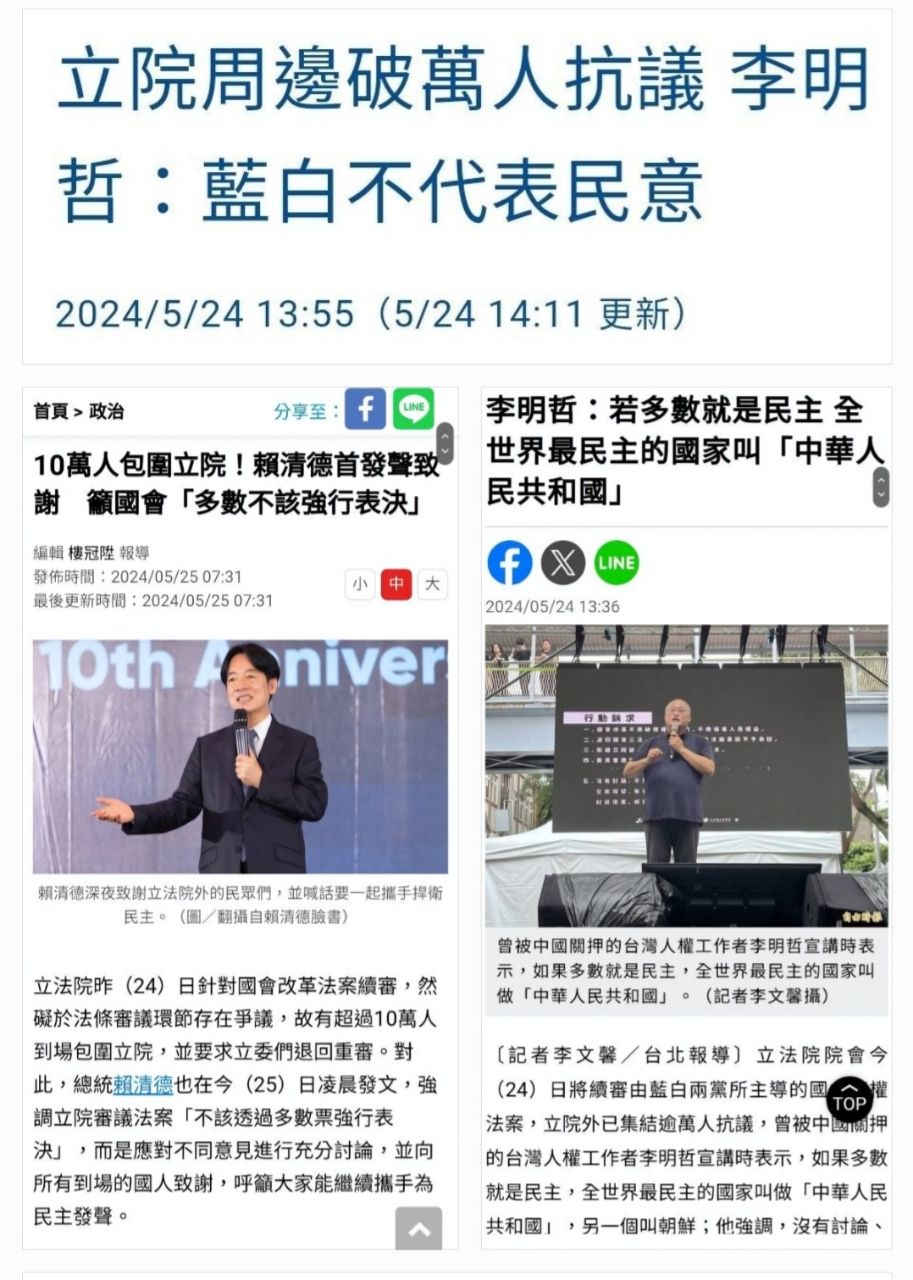Click the red 中 font size icon

(x=396, y=584)
